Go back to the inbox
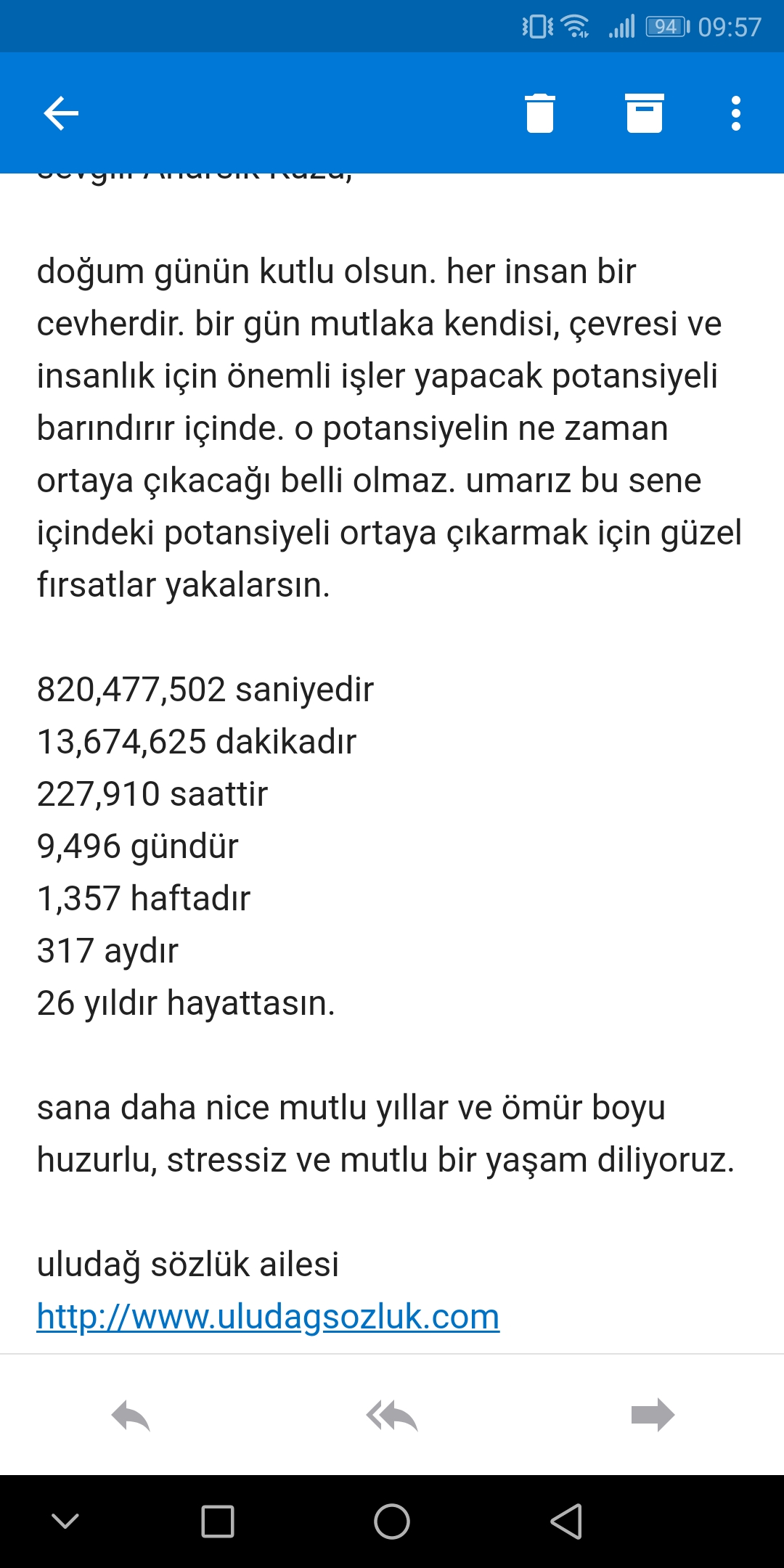Screen dimensions: 784x1568 coord(61,113)
